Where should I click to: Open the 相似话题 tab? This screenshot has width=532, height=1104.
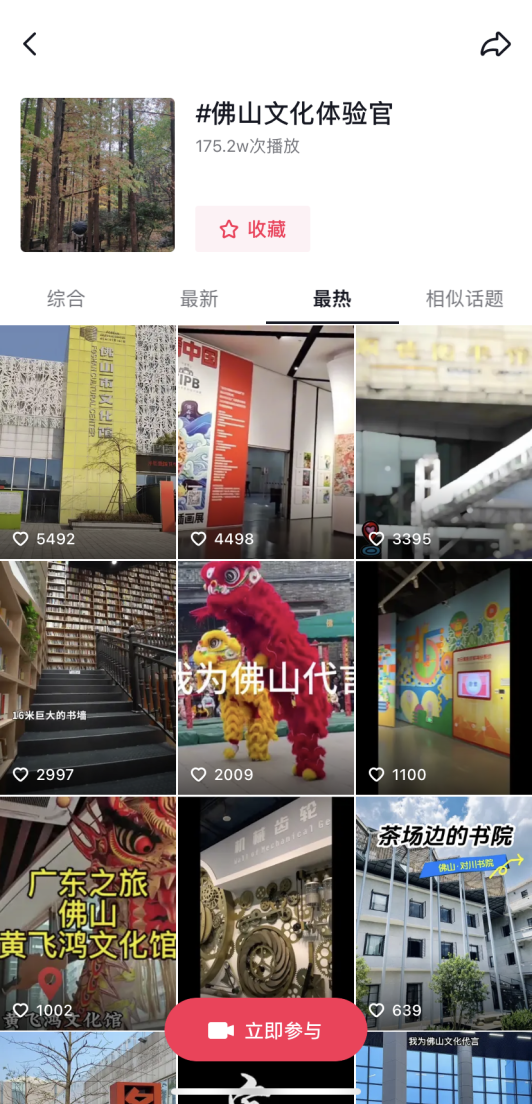click(x=464, y=299)
